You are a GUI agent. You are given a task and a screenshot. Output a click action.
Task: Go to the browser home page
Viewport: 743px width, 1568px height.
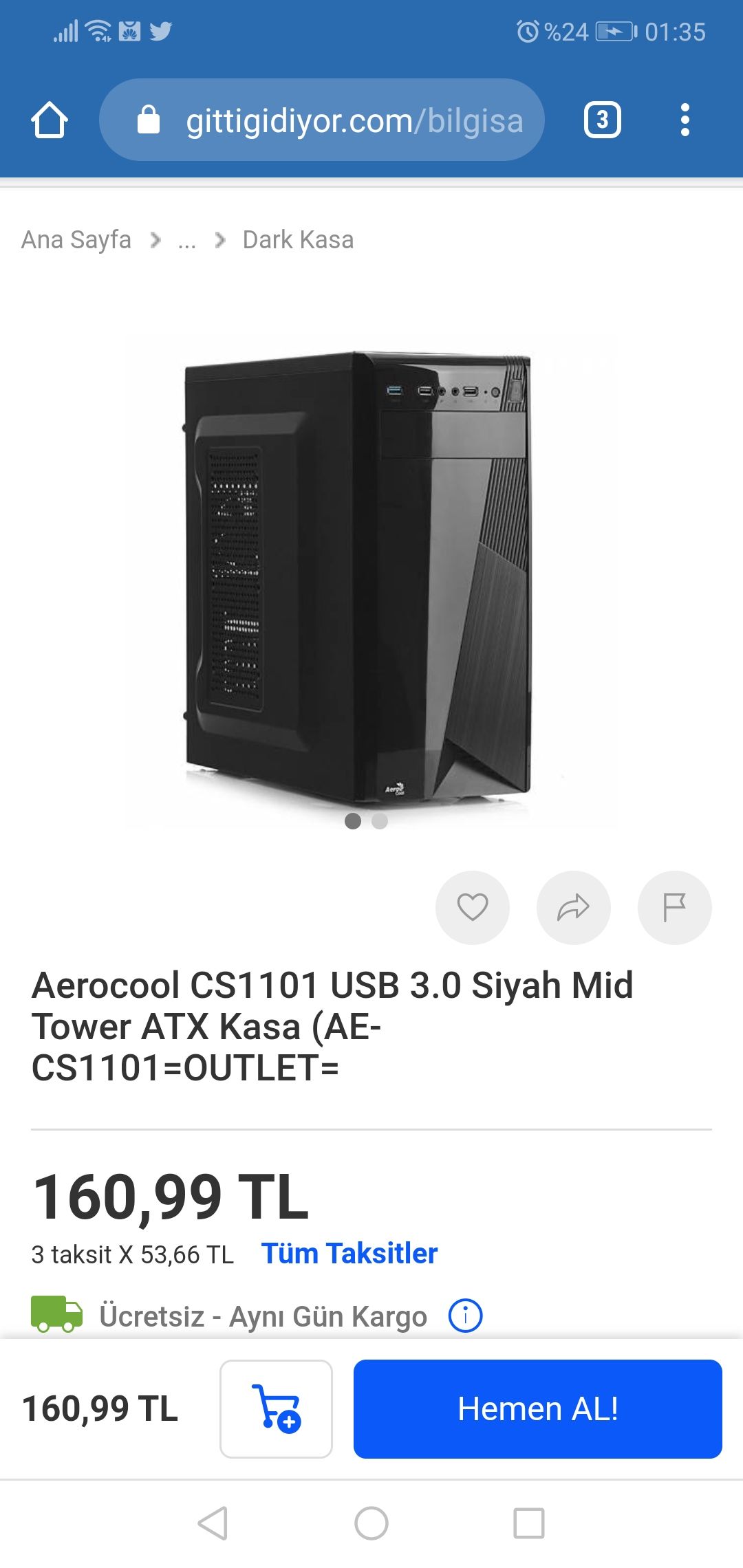pyautogui.click(x=50, y=120)
